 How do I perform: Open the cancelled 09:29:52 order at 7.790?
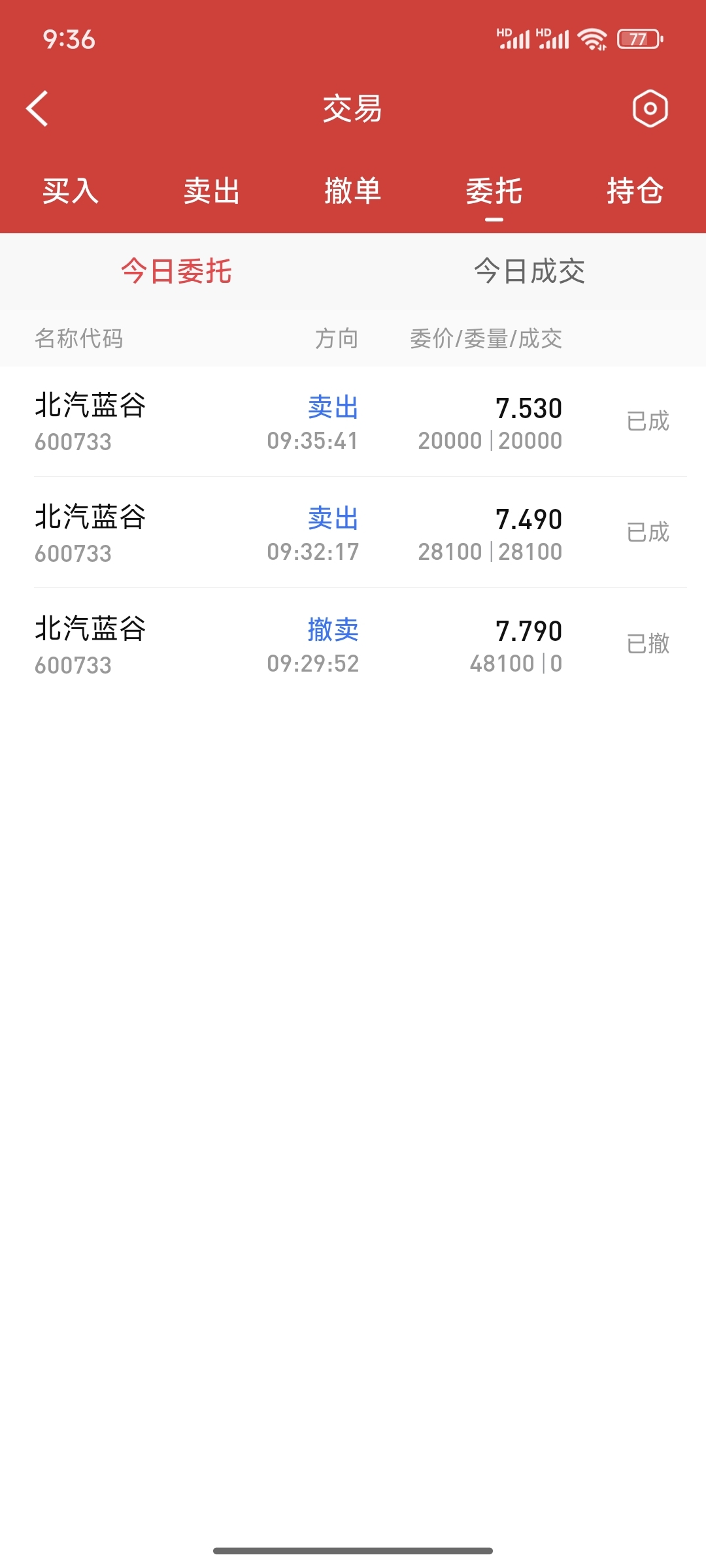353,645
